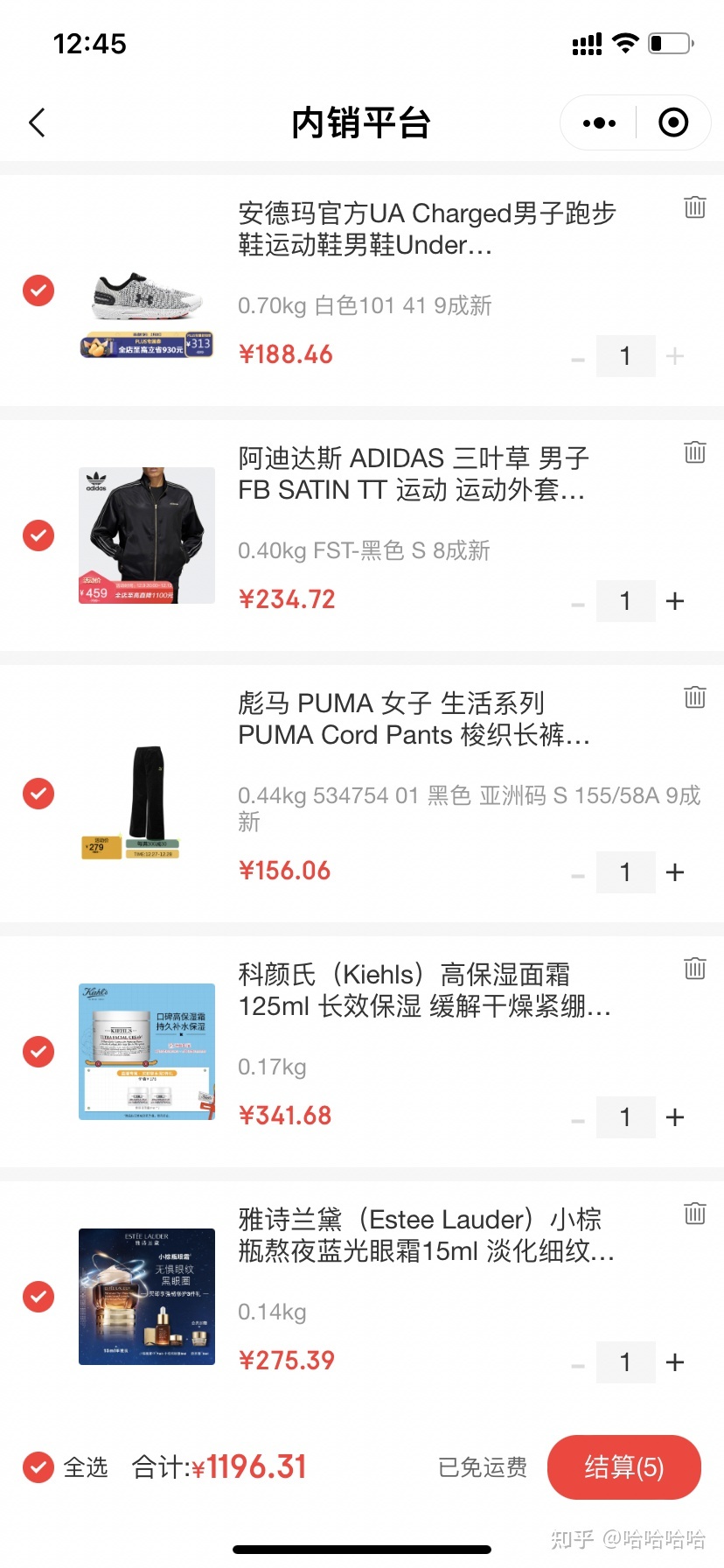Uncheck the PUMA Cord Pants item
724x1568 pixels.
pyautogui.click(x=38, y=794)
